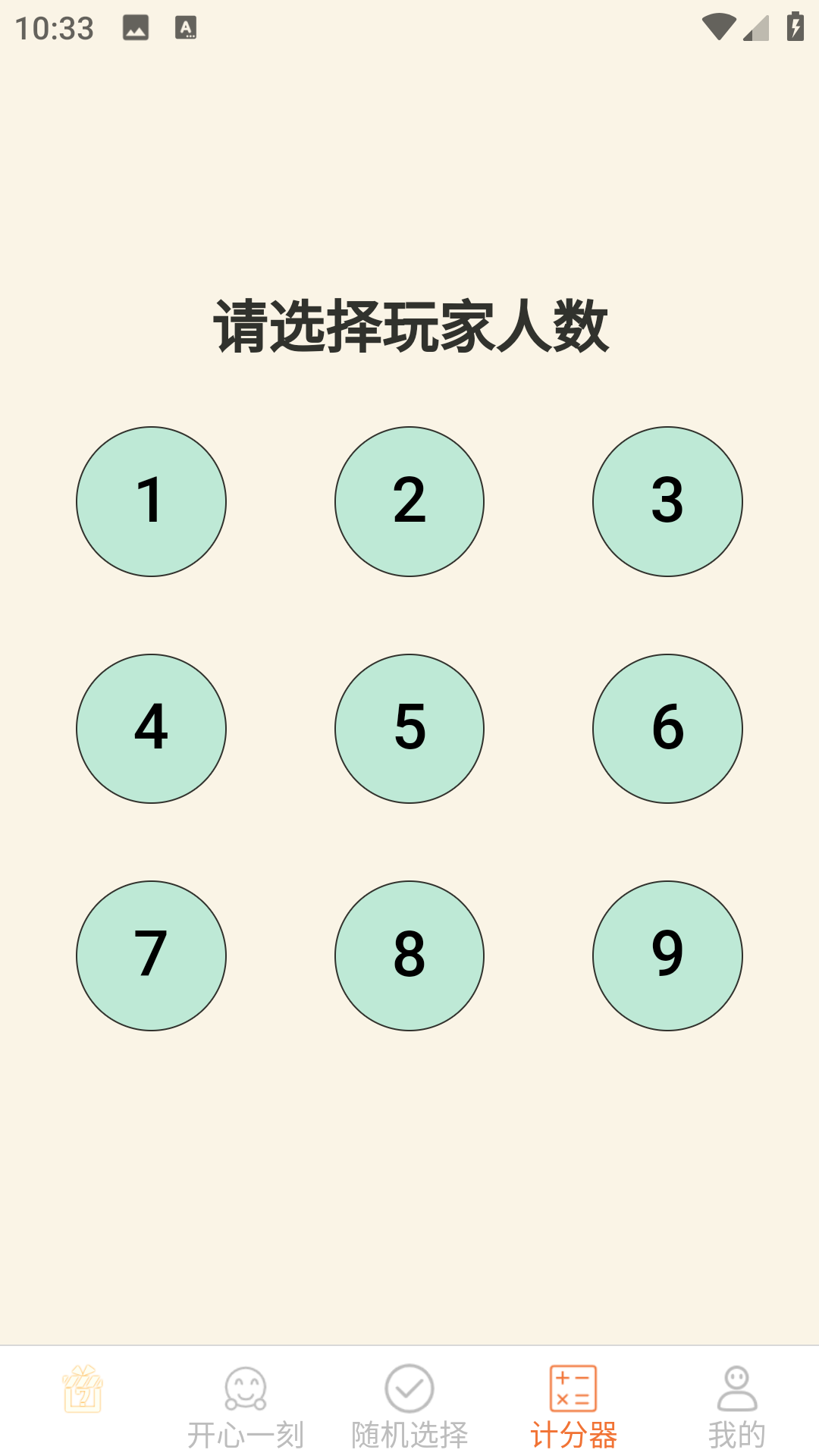Open the keyboard notification icon in status bar

(187, 27)
